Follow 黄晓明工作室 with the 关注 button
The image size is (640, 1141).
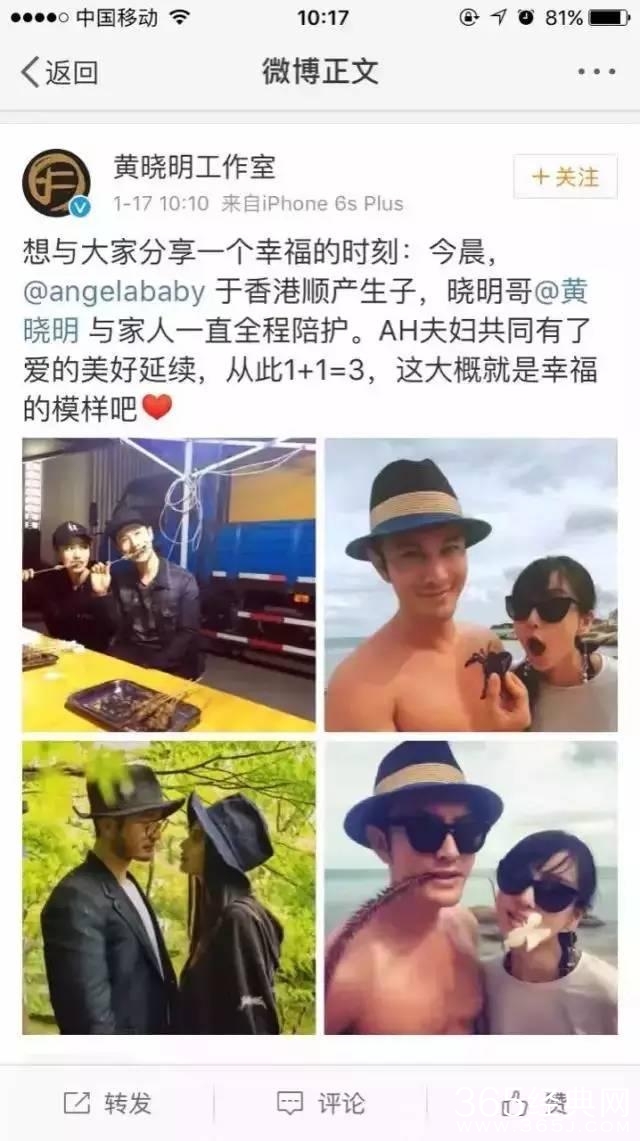[565, 177]
